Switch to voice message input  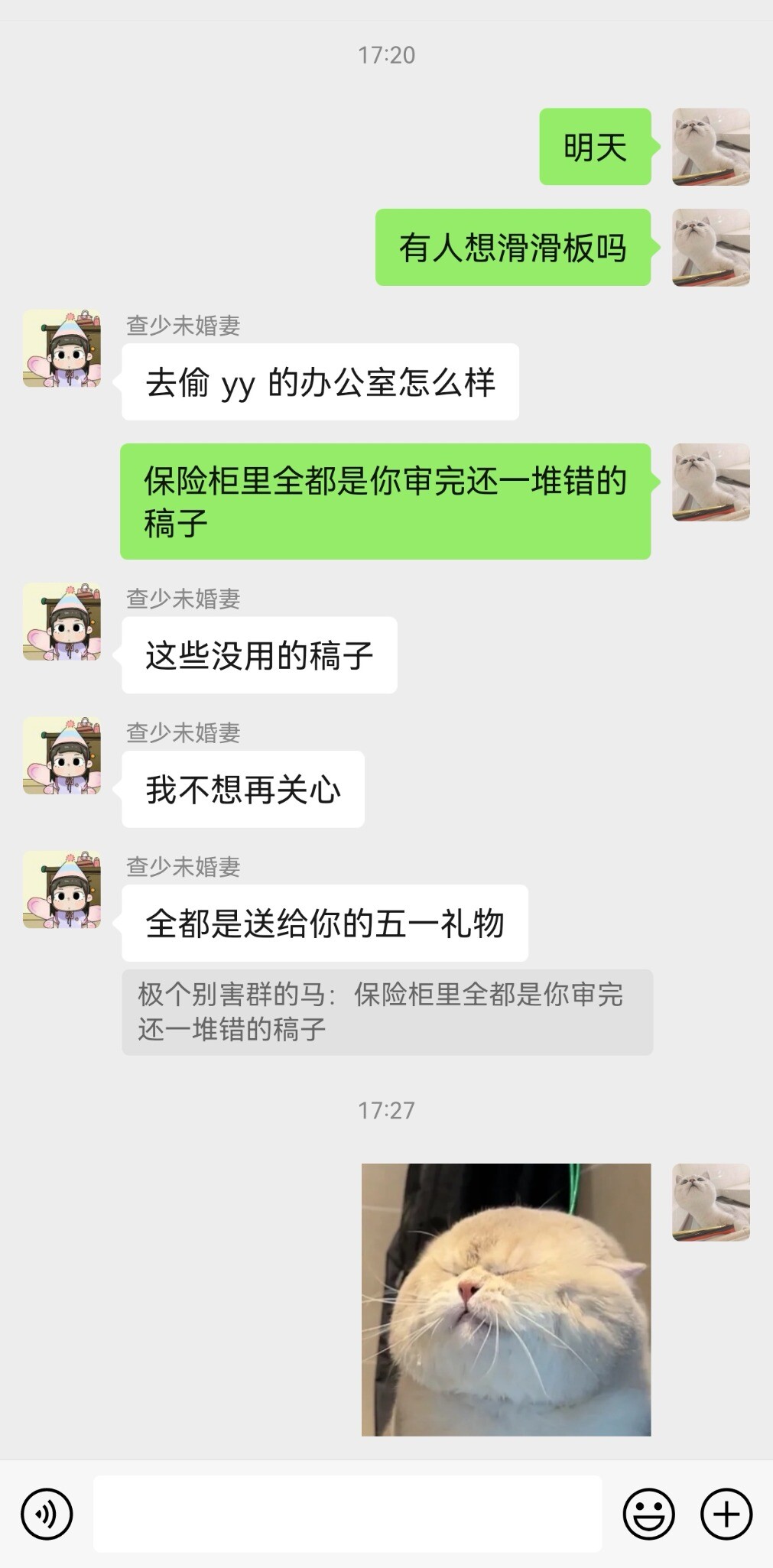pyautogui.click(x=47, y=1514)
